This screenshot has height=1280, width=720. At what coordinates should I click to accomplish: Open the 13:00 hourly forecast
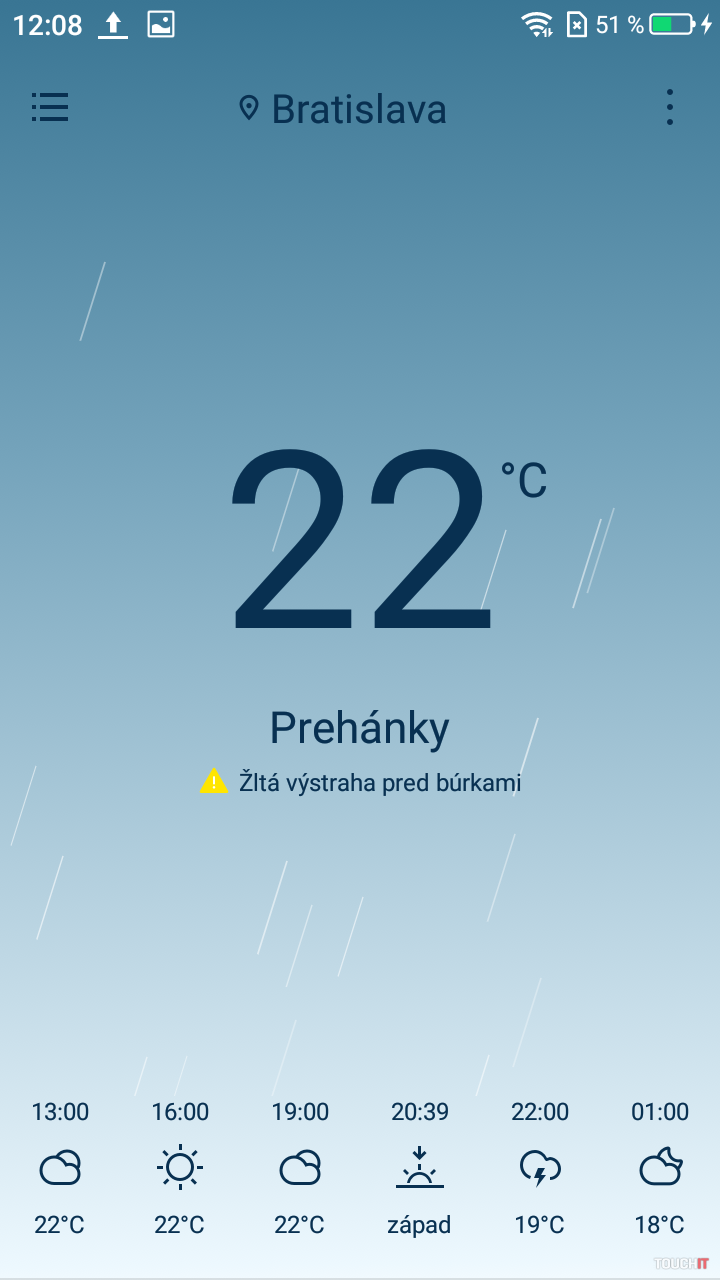(x=60, y=1167)
